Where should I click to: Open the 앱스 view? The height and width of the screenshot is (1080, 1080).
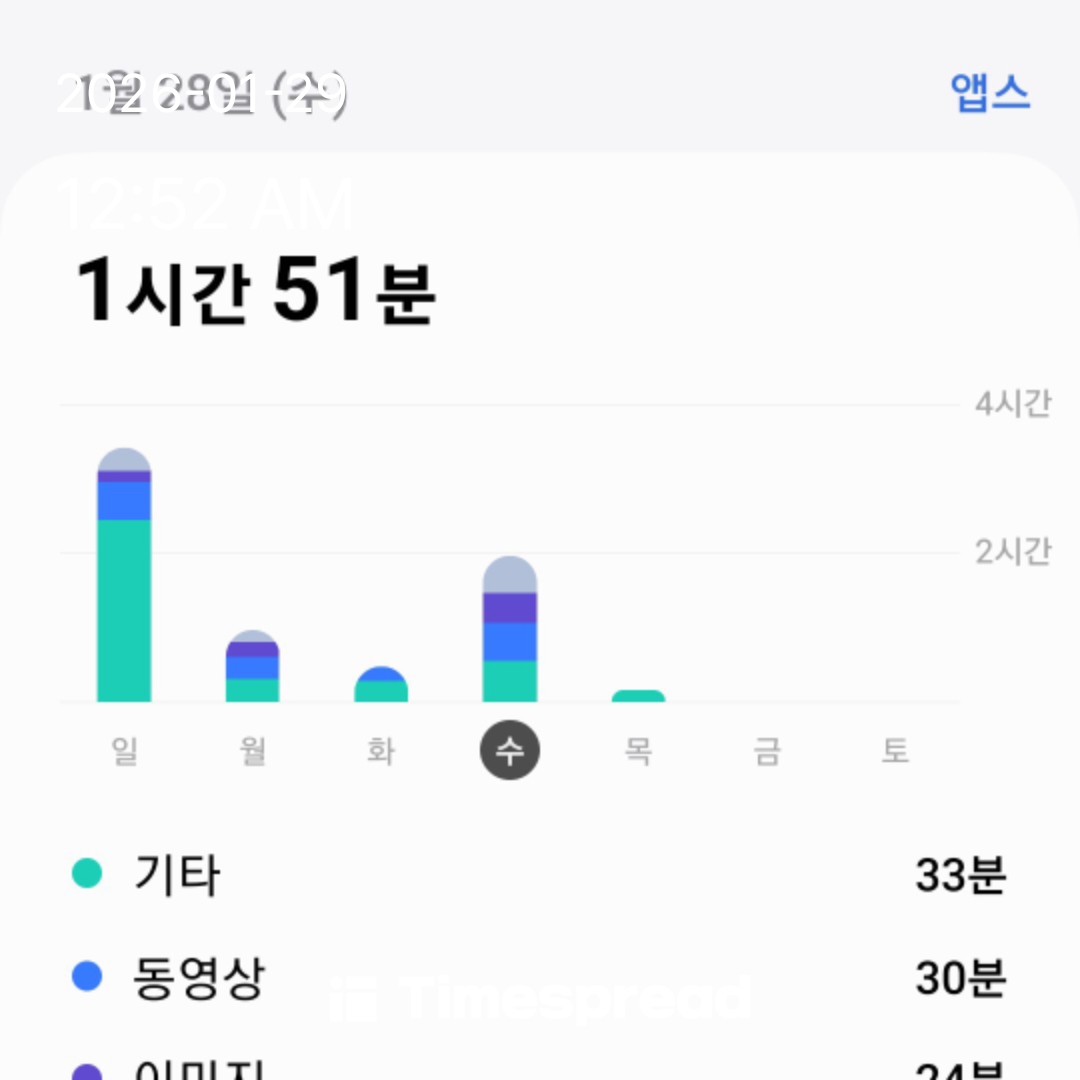989,93
